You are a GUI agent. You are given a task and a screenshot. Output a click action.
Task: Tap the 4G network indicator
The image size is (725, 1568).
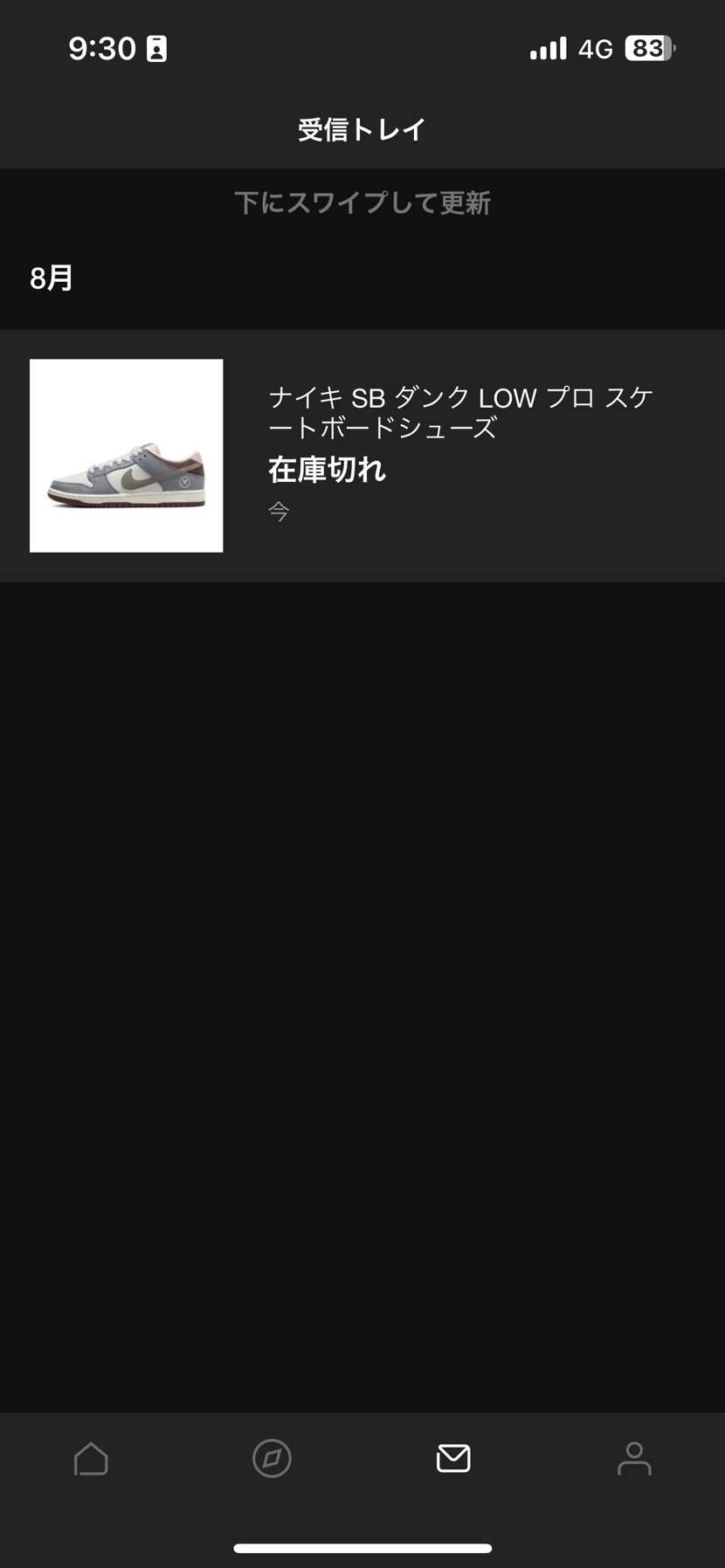[595, 48]
